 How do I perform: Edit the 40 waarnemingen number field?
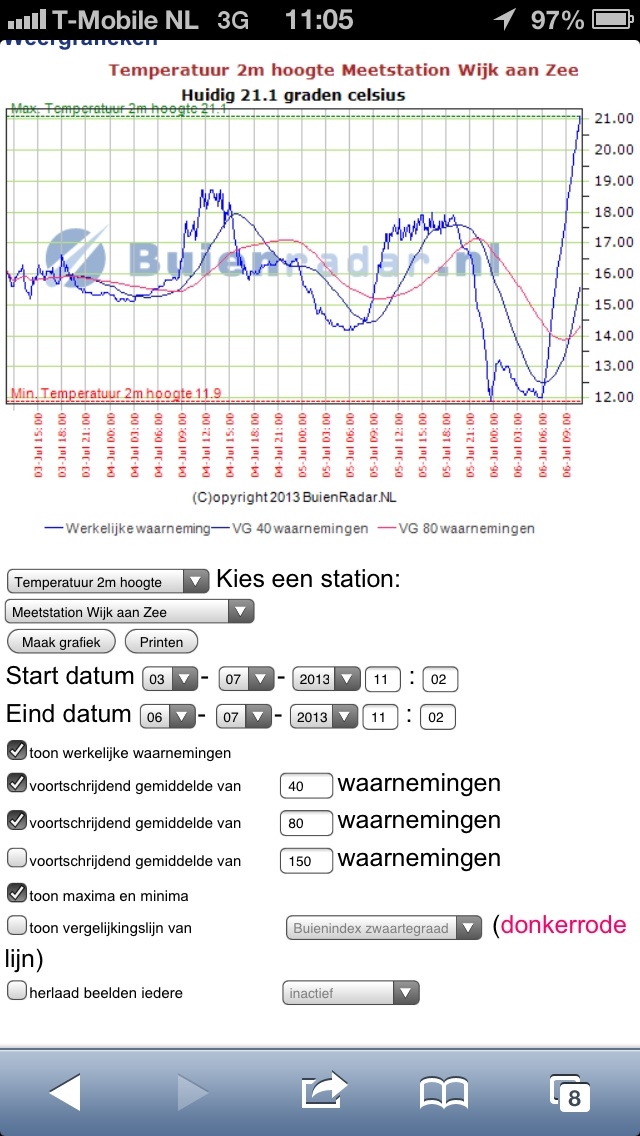pyautogui.click(x=306, y=786)
